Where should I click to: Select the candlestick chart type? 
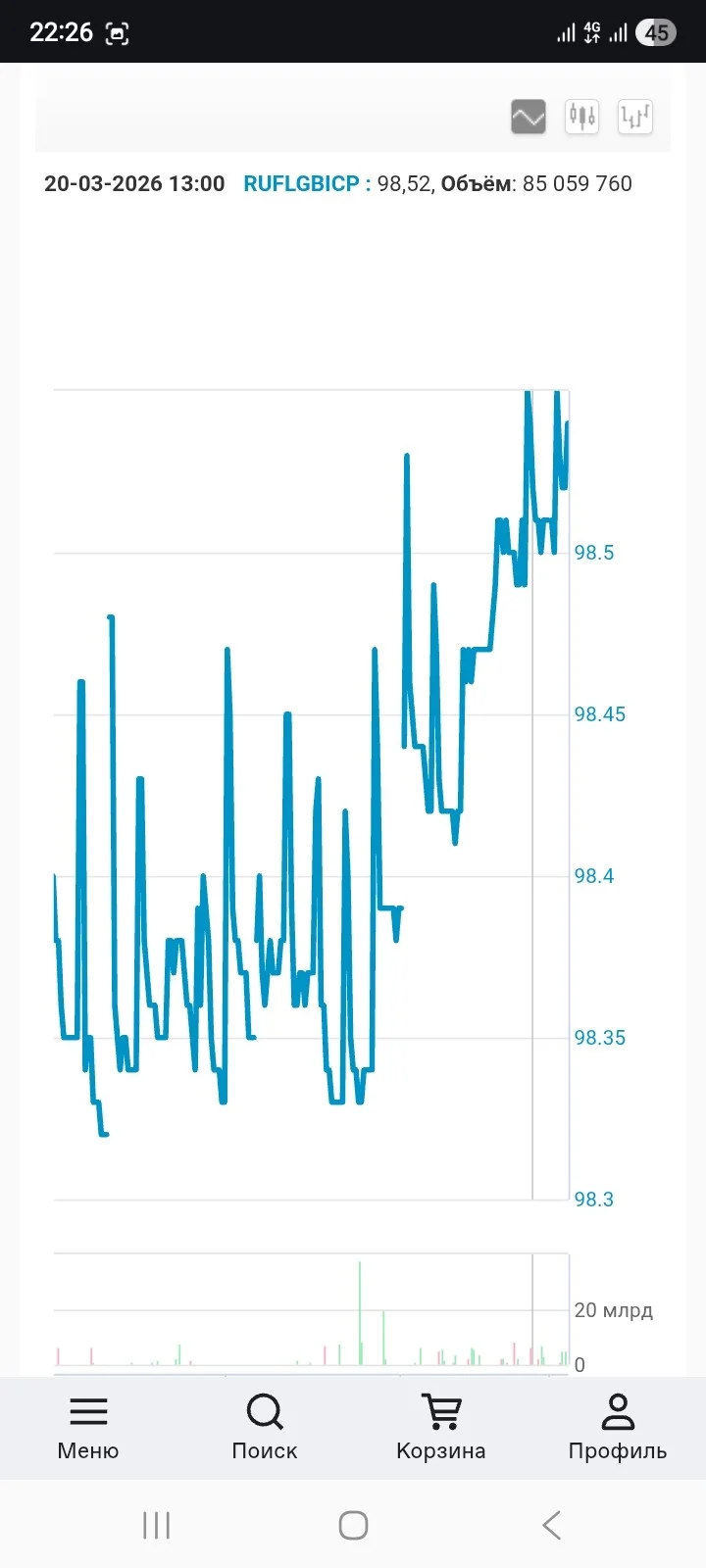click(582, 118)
